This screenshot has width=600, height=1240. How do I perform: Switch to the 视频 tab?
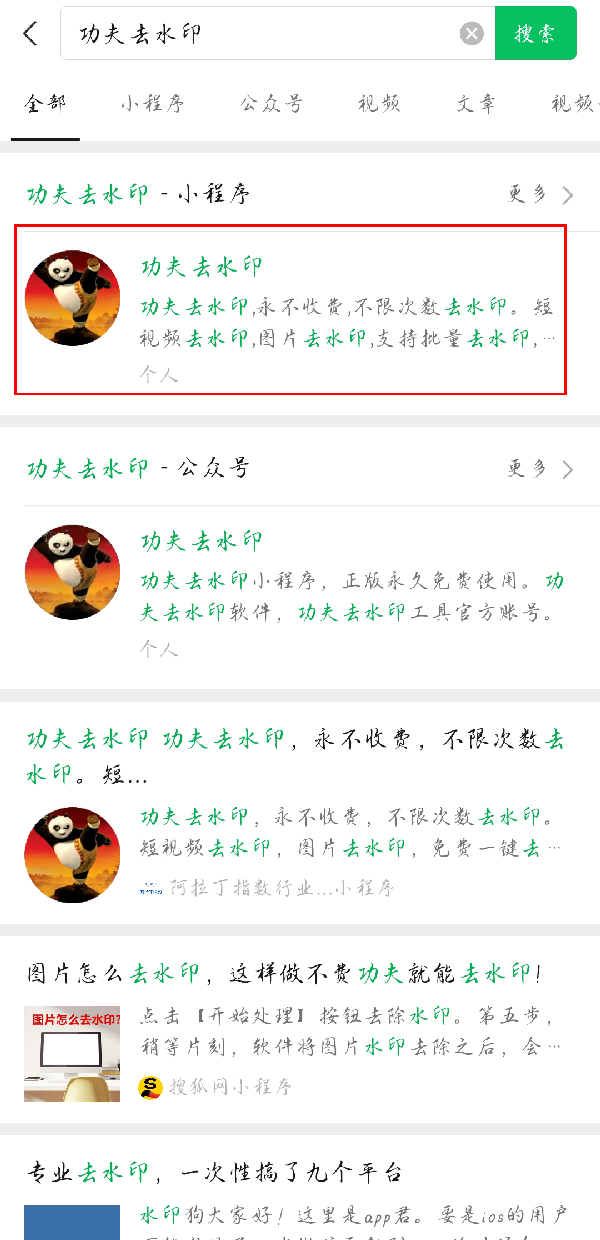379,103
